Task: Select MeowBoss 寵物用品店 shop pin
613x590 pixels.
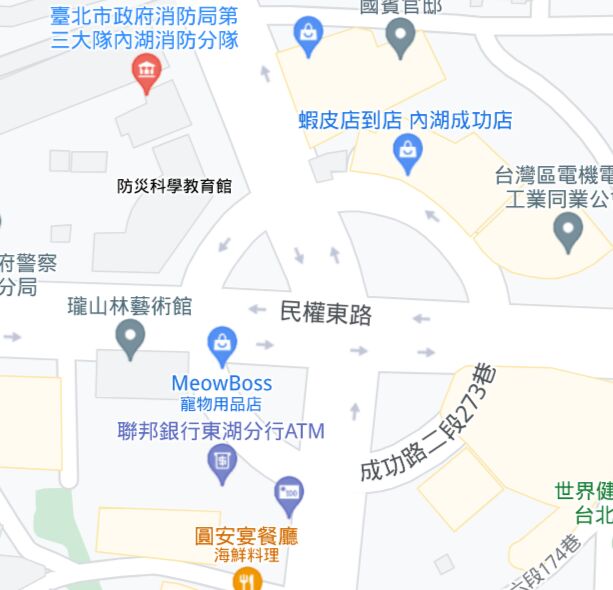Action: pyautogui.click(x=222, y=345)
